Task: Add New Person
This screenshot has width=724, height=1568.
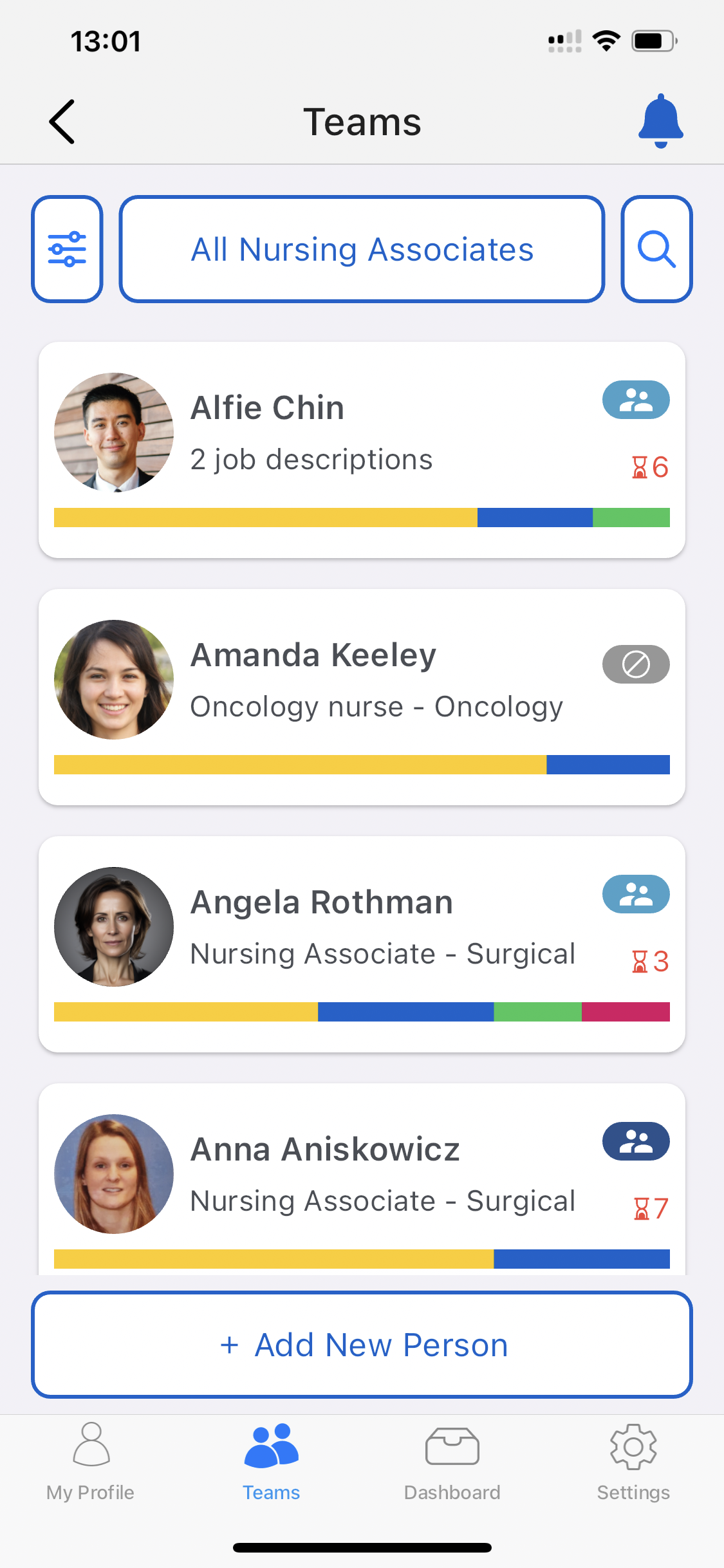Action: (x=362, y=1345)
